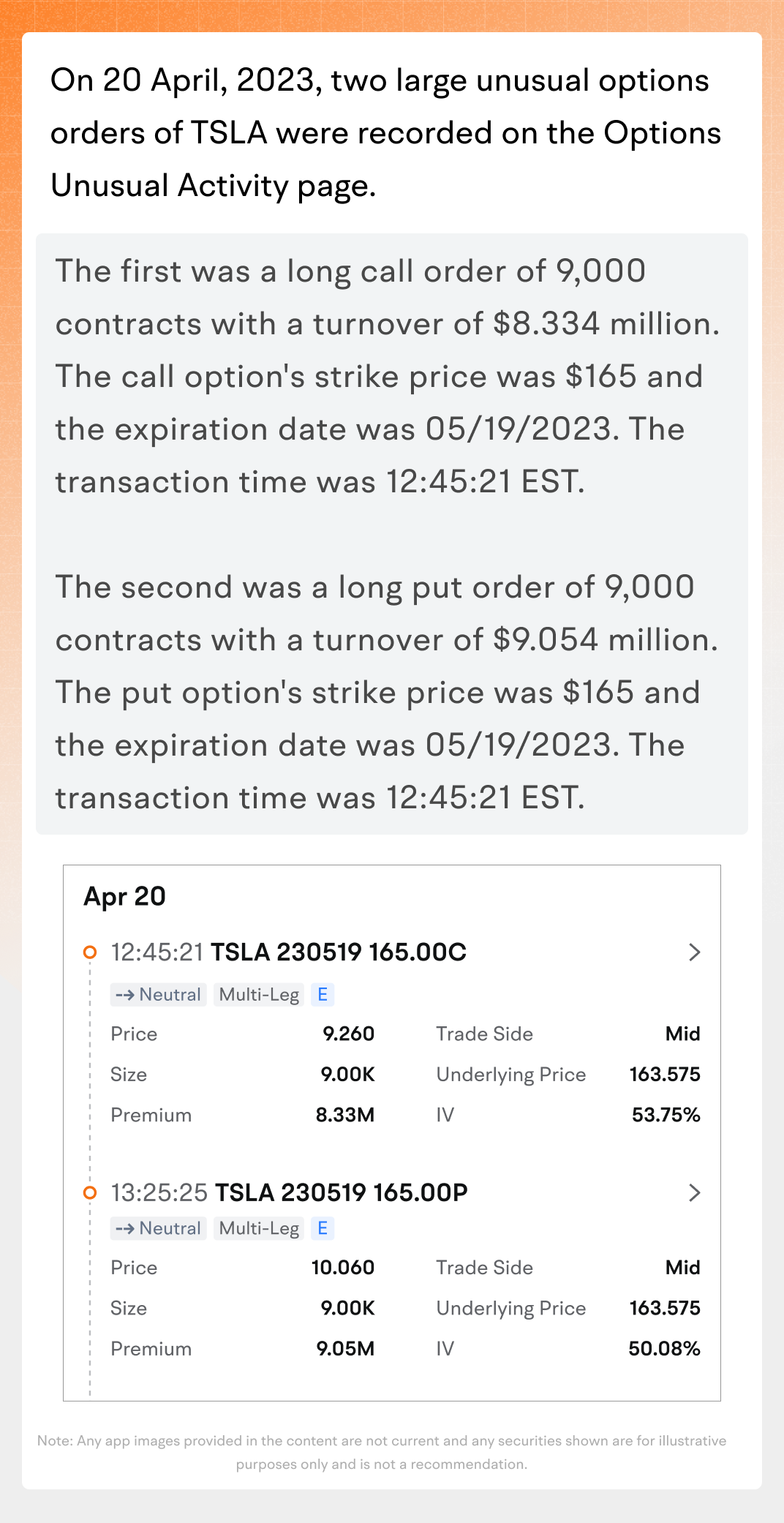
Task: Click the Multi-Leg tag on the put entry
Action: pos(260,1229)
